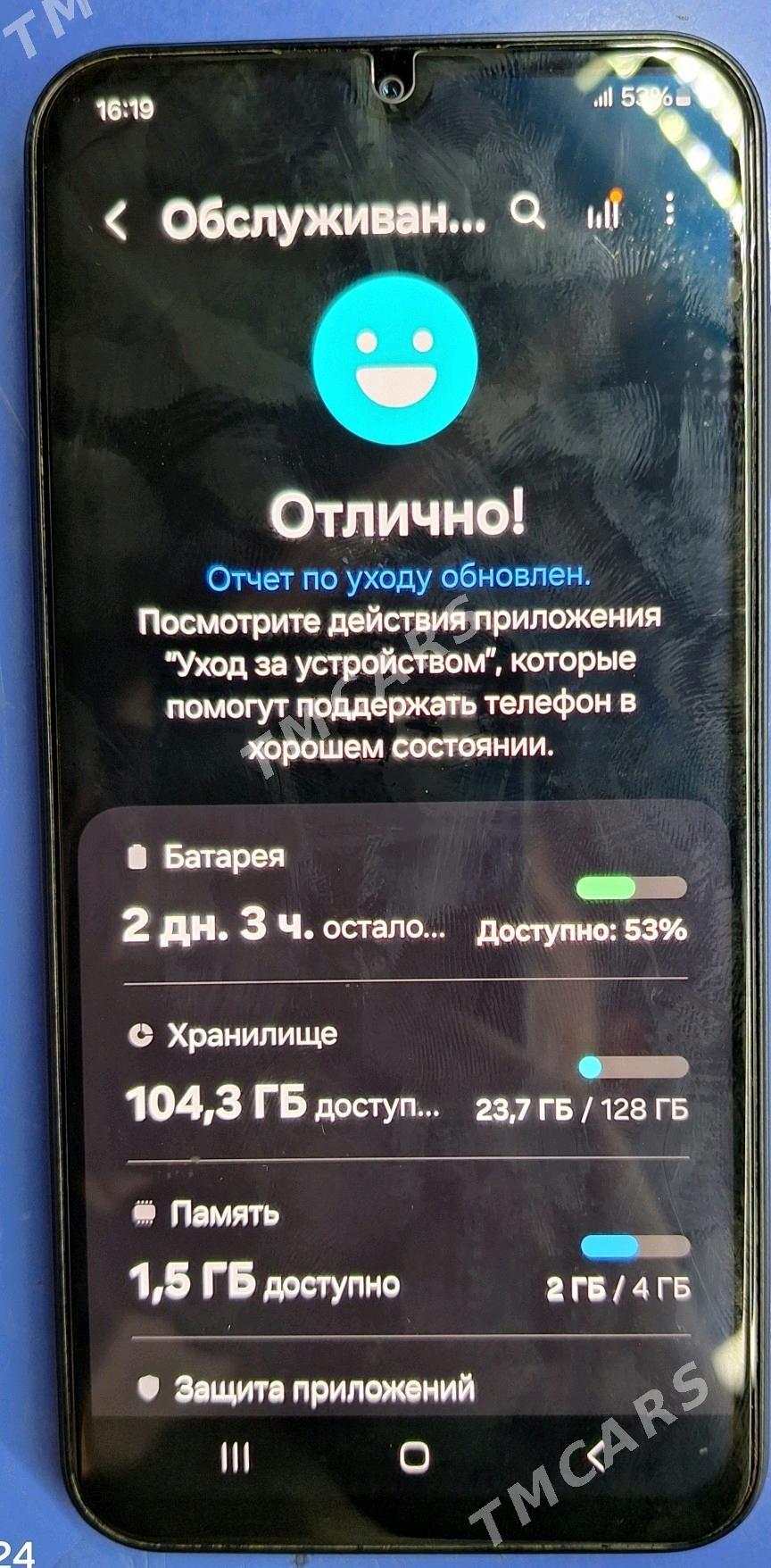
Task: Tap the Отчет по уходу обновлен link
Action: (398, 578)
